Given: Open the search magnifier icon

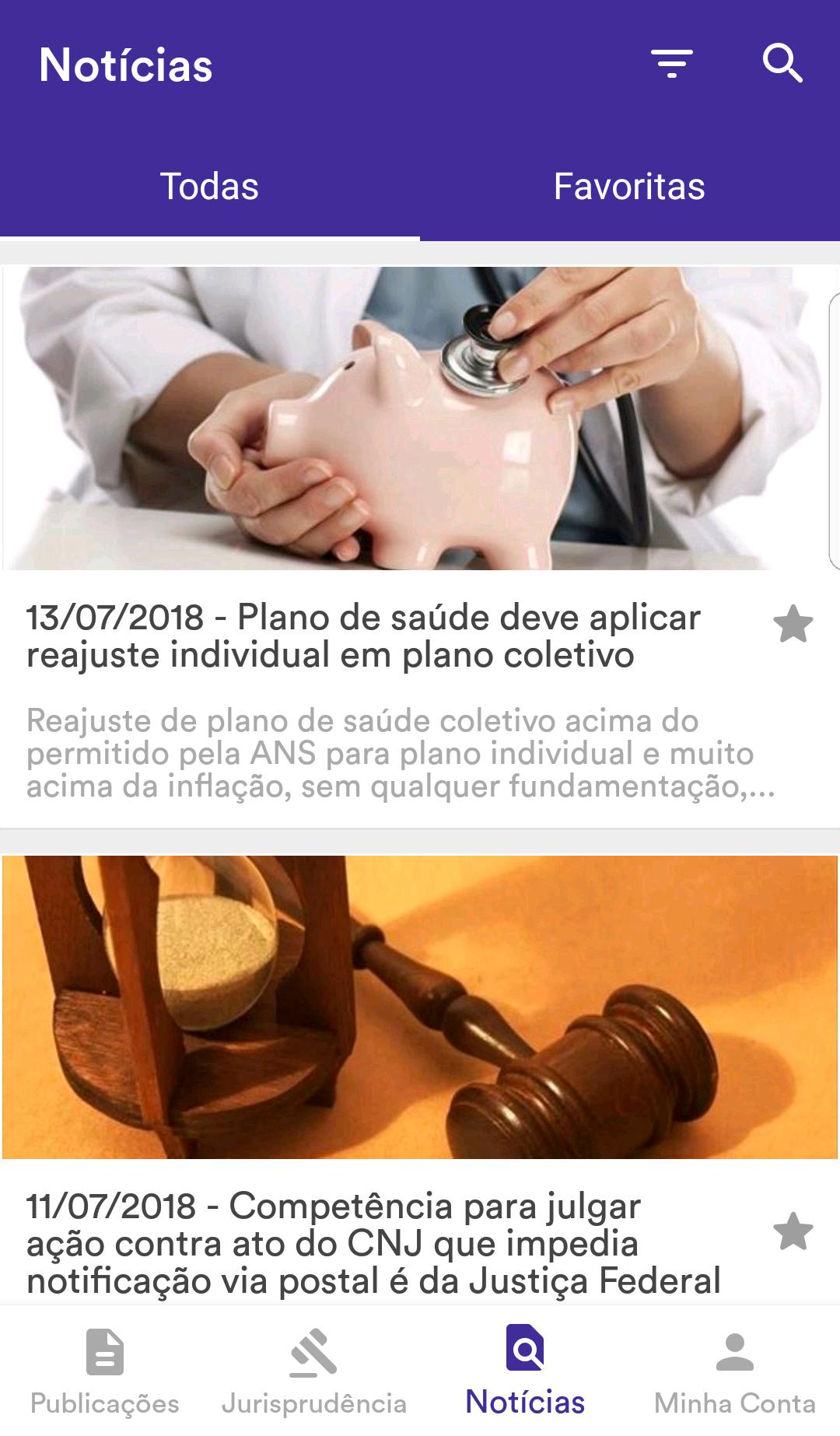Looking at the screenshot, I should click(x=782, y=63).
